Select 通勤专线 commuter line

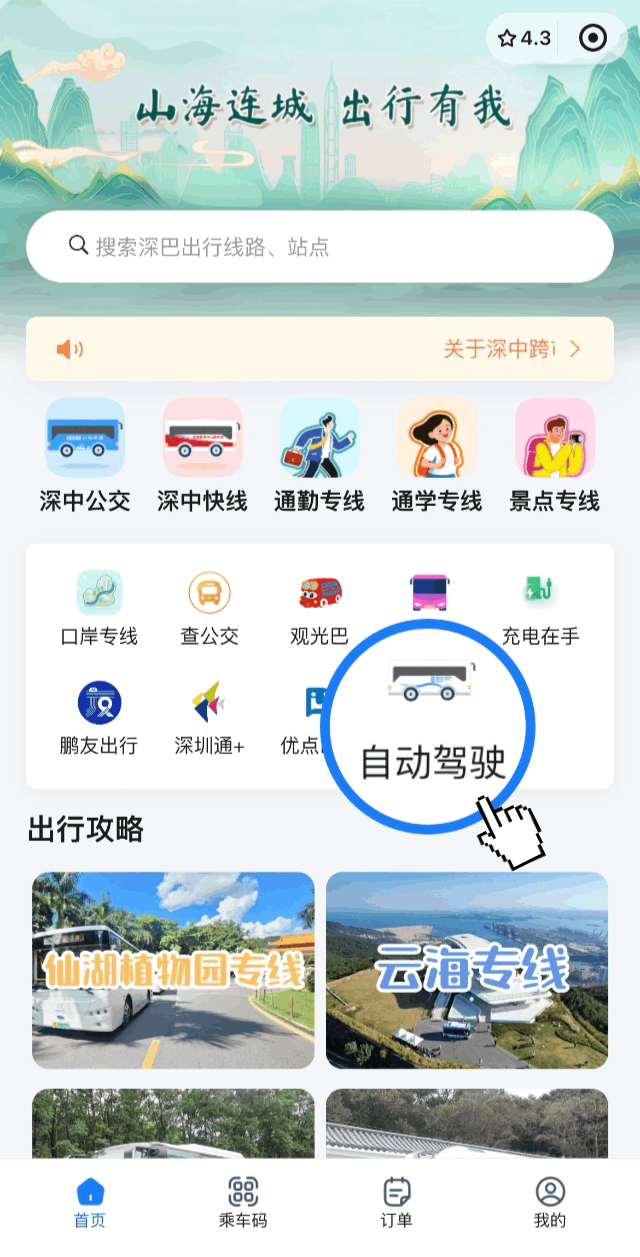[319, 455]
